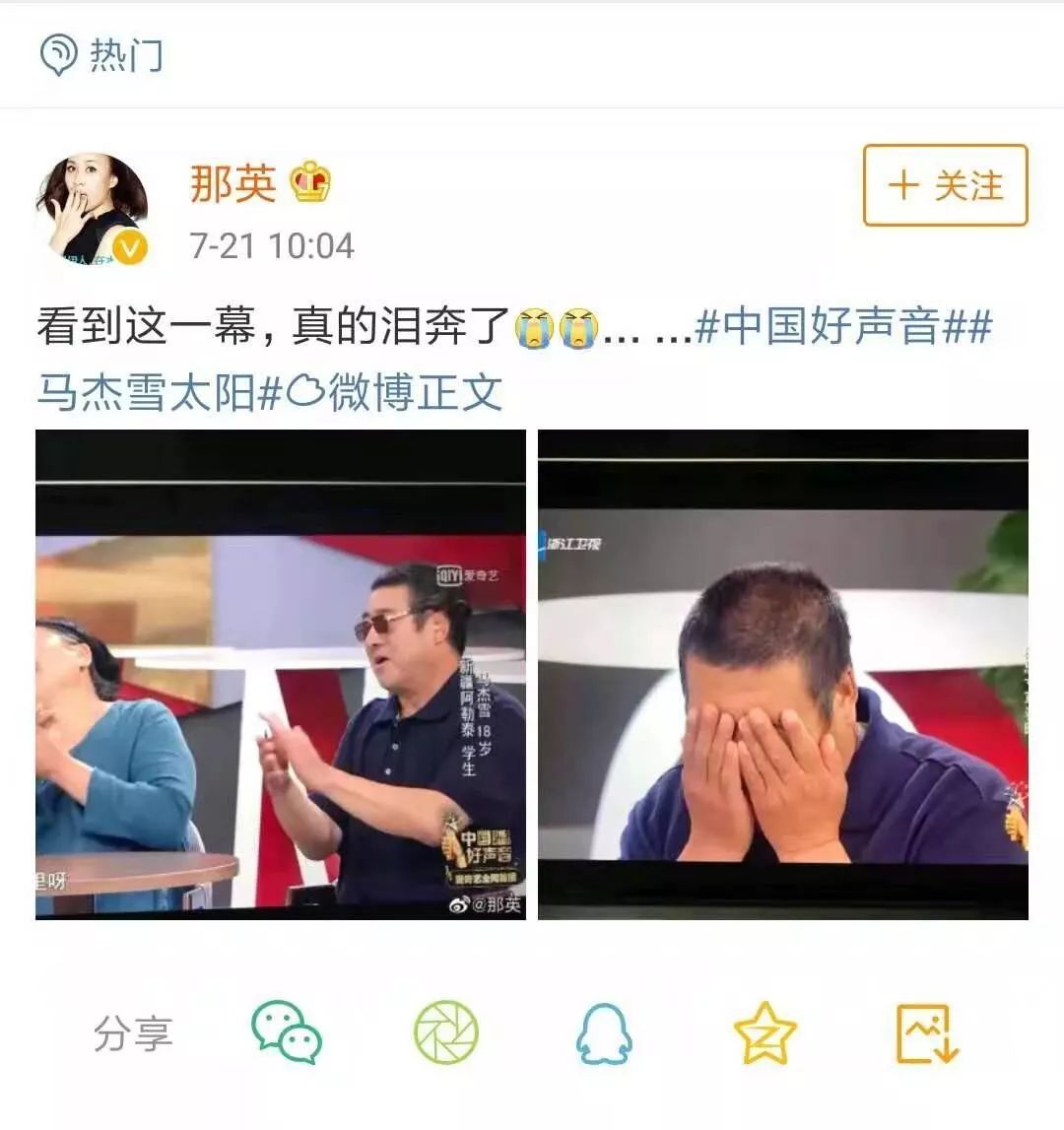Save the post image to the device
1064x1130 pixels.
(926, 1032)
